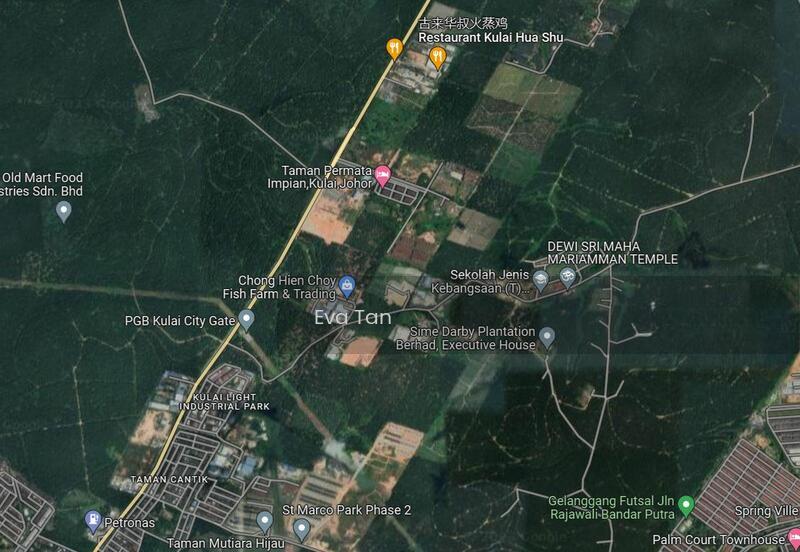Open the Sime Darby Plantation Executive House pin

[547, 335]
